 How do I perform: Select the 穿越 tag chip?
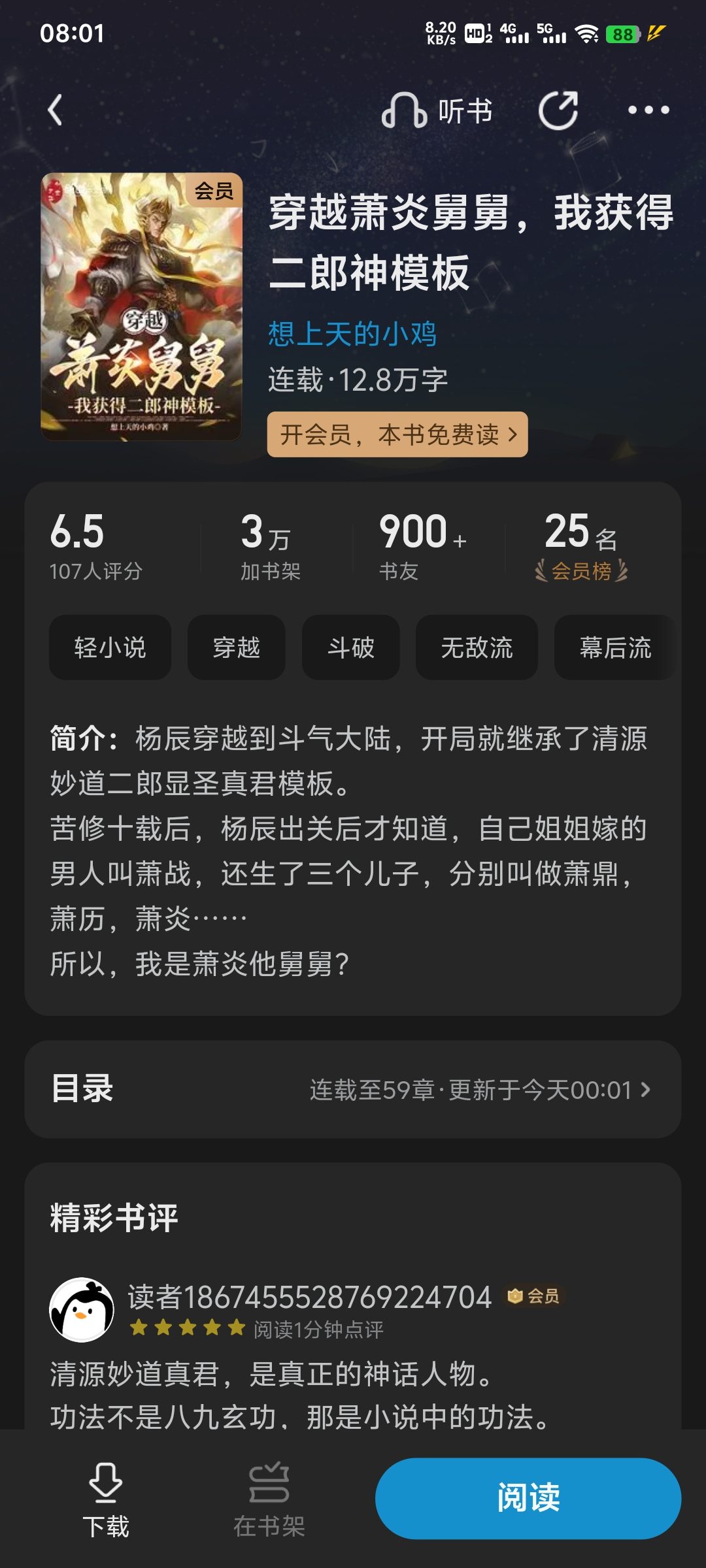(x=237, y=647)
